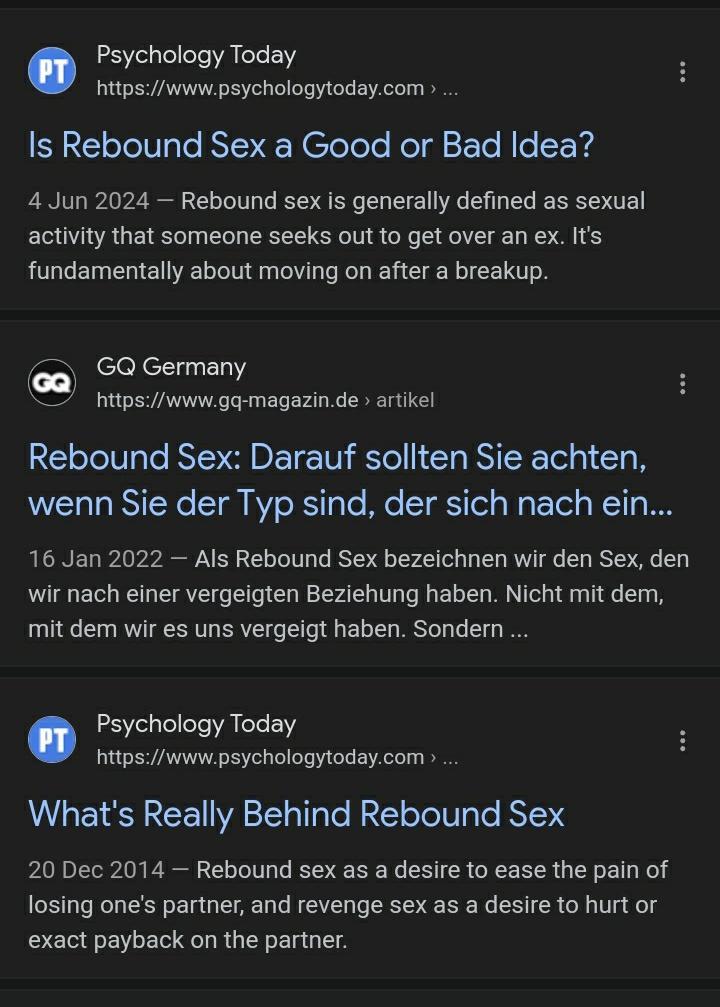720x1007 pixels.
Task: Open 'What's Really Behind Rebound Sex' article
Action: pyautogui.click(x=296, y=814)
